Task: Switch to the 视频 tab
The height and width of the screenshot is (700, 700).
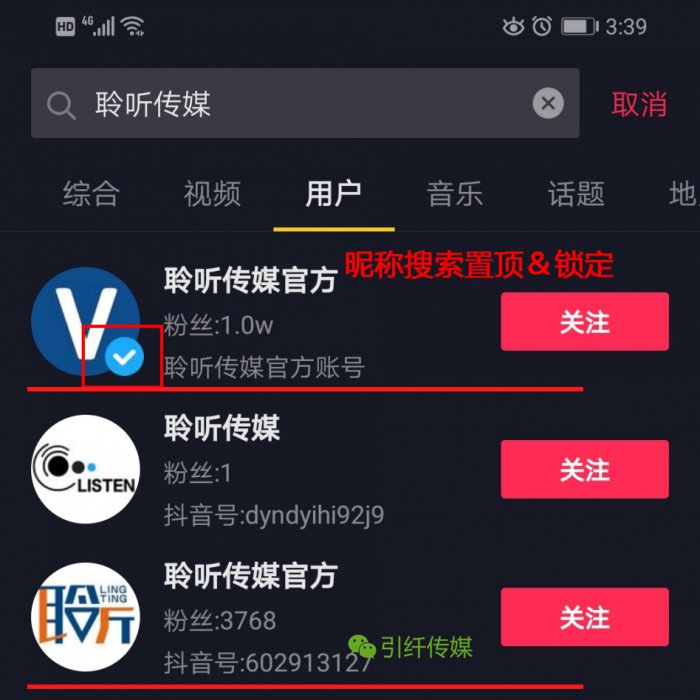Action: click(212, 194)
